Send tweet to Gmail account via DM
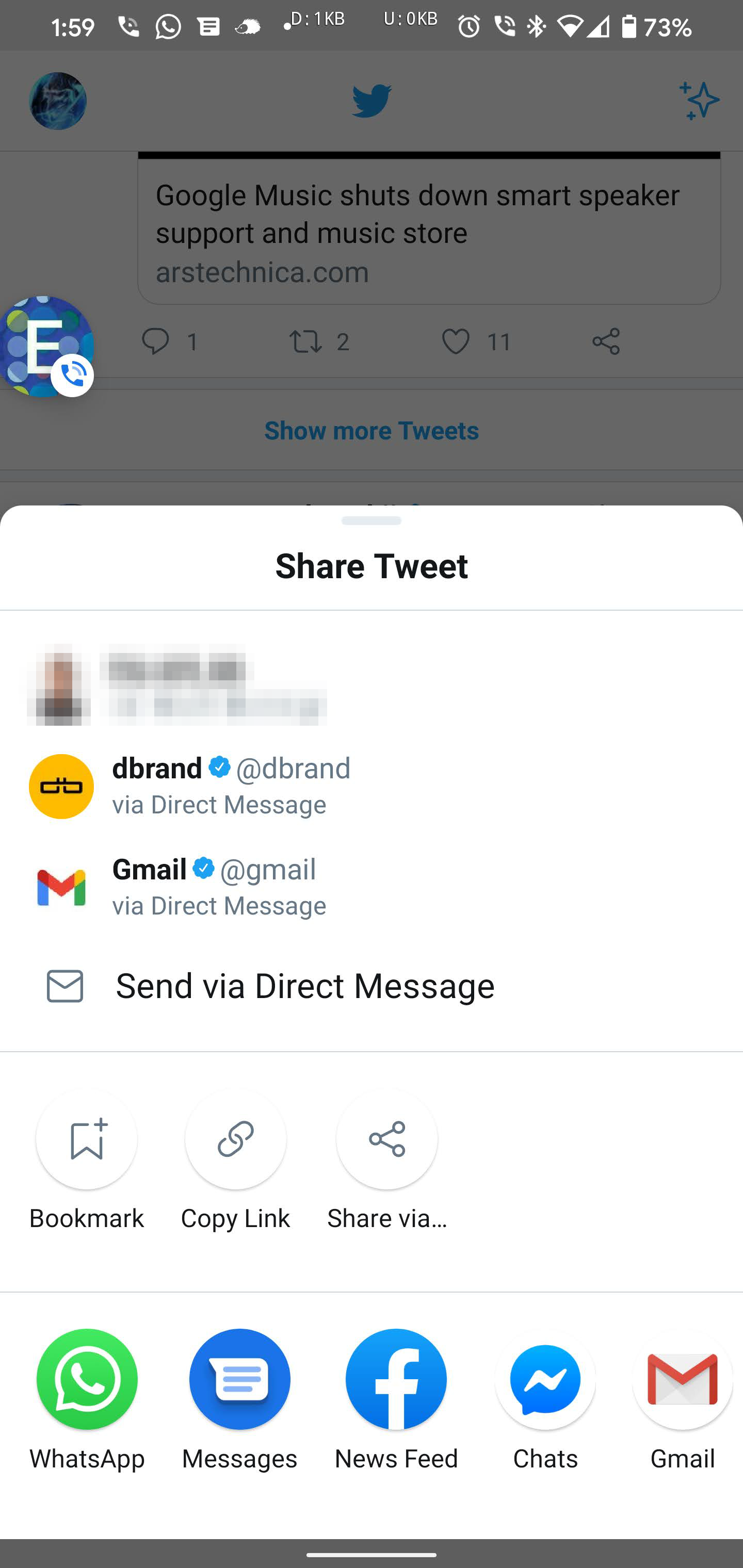 coord(372,887)
